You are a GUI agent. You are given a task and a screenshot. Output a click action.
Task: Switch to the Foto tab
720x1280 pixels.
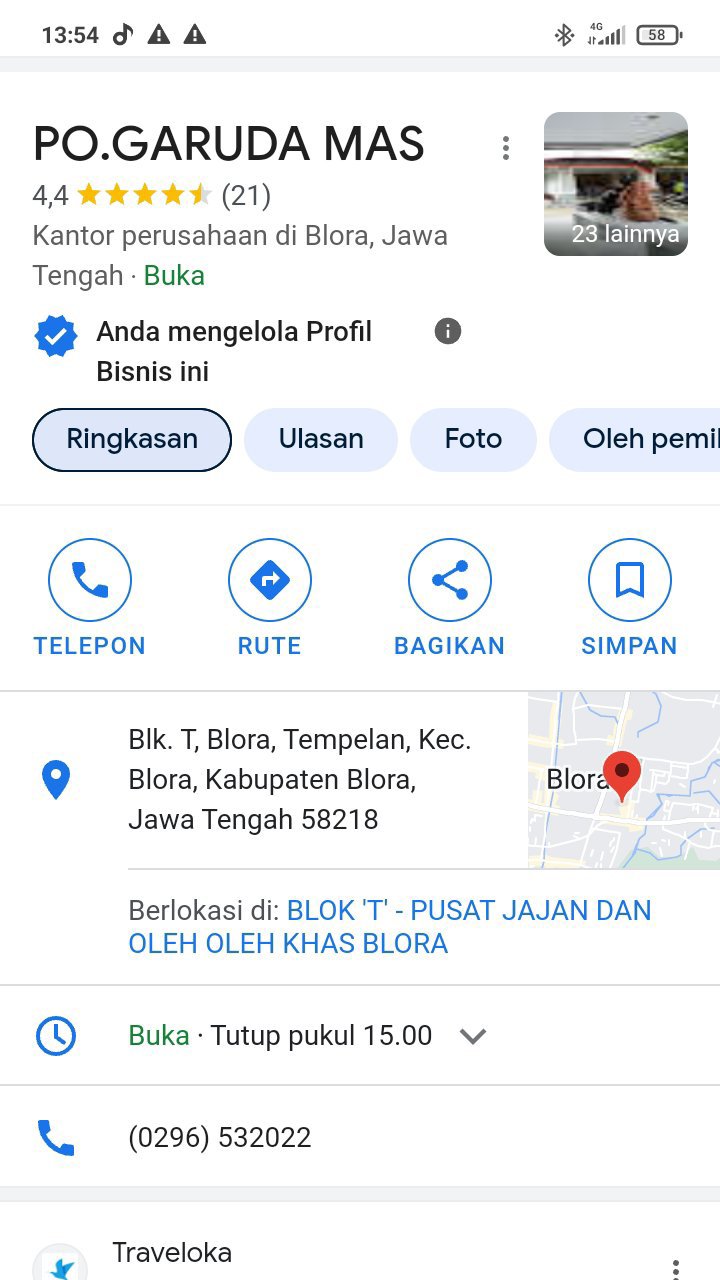coord(473,439)
